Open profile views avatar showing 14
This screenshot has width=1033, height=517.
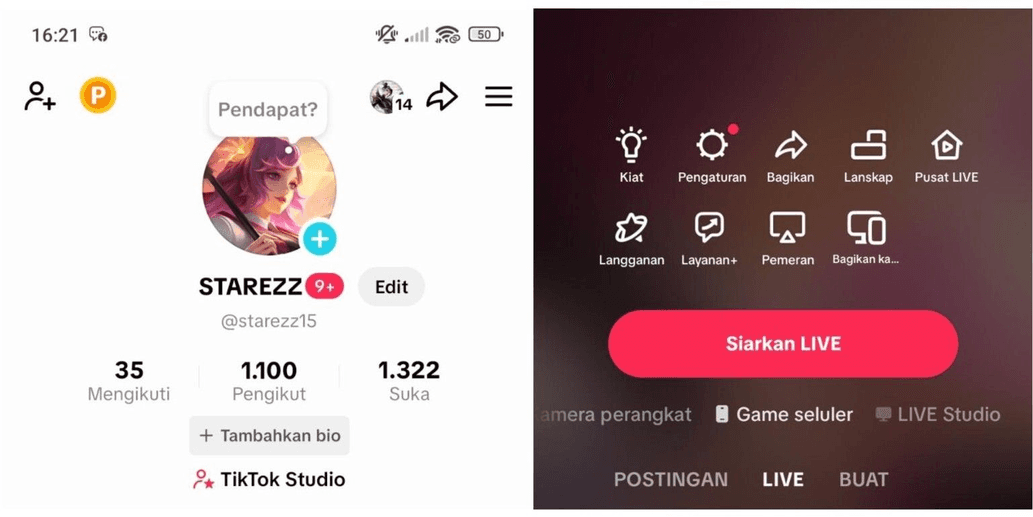click(390, 97)
